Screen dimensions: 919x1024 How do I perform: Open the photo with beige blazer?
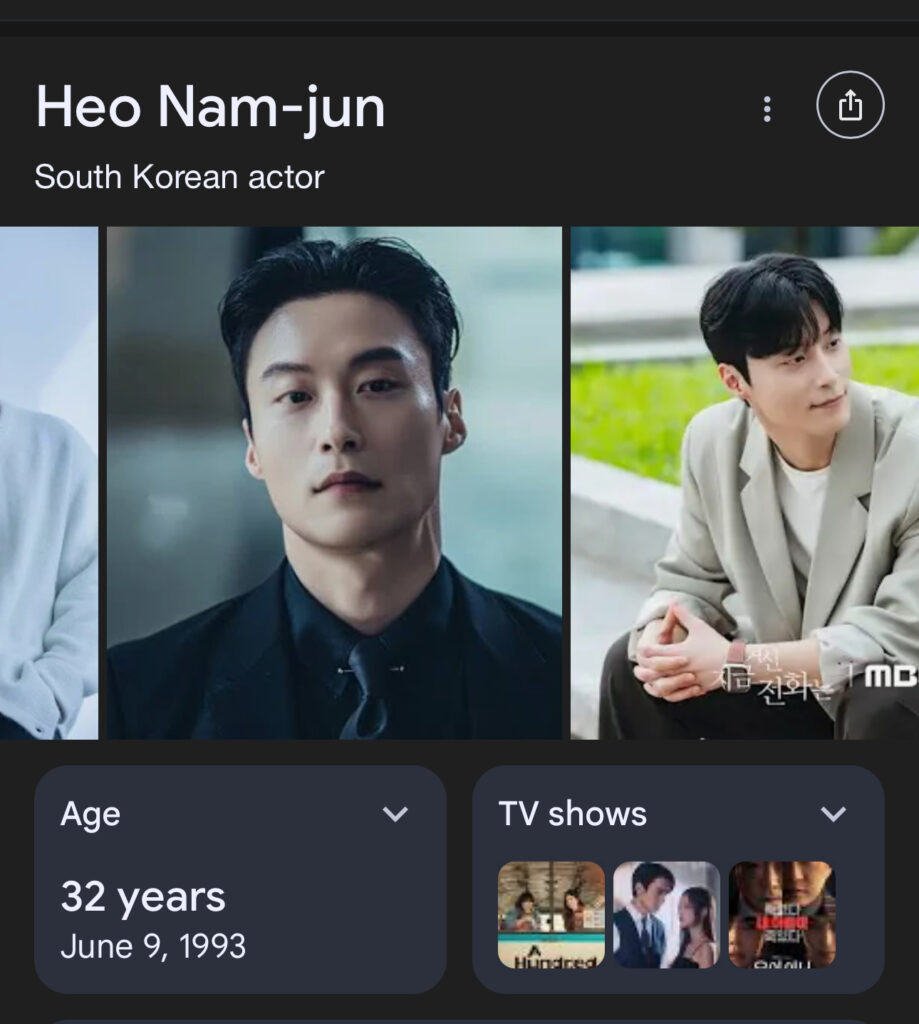[x=745, y=483]
